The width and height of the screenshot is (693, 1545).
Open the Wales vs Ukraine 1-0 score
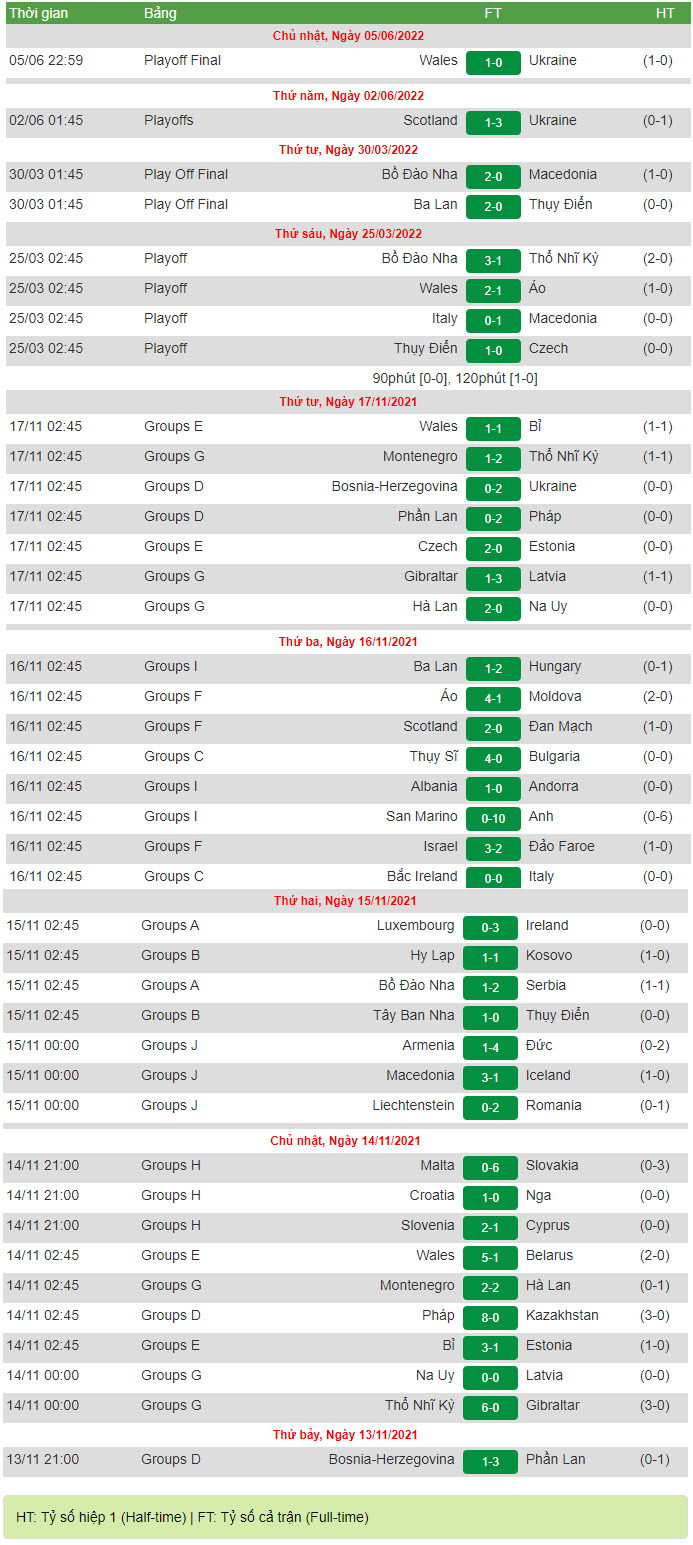coord(493,62)
